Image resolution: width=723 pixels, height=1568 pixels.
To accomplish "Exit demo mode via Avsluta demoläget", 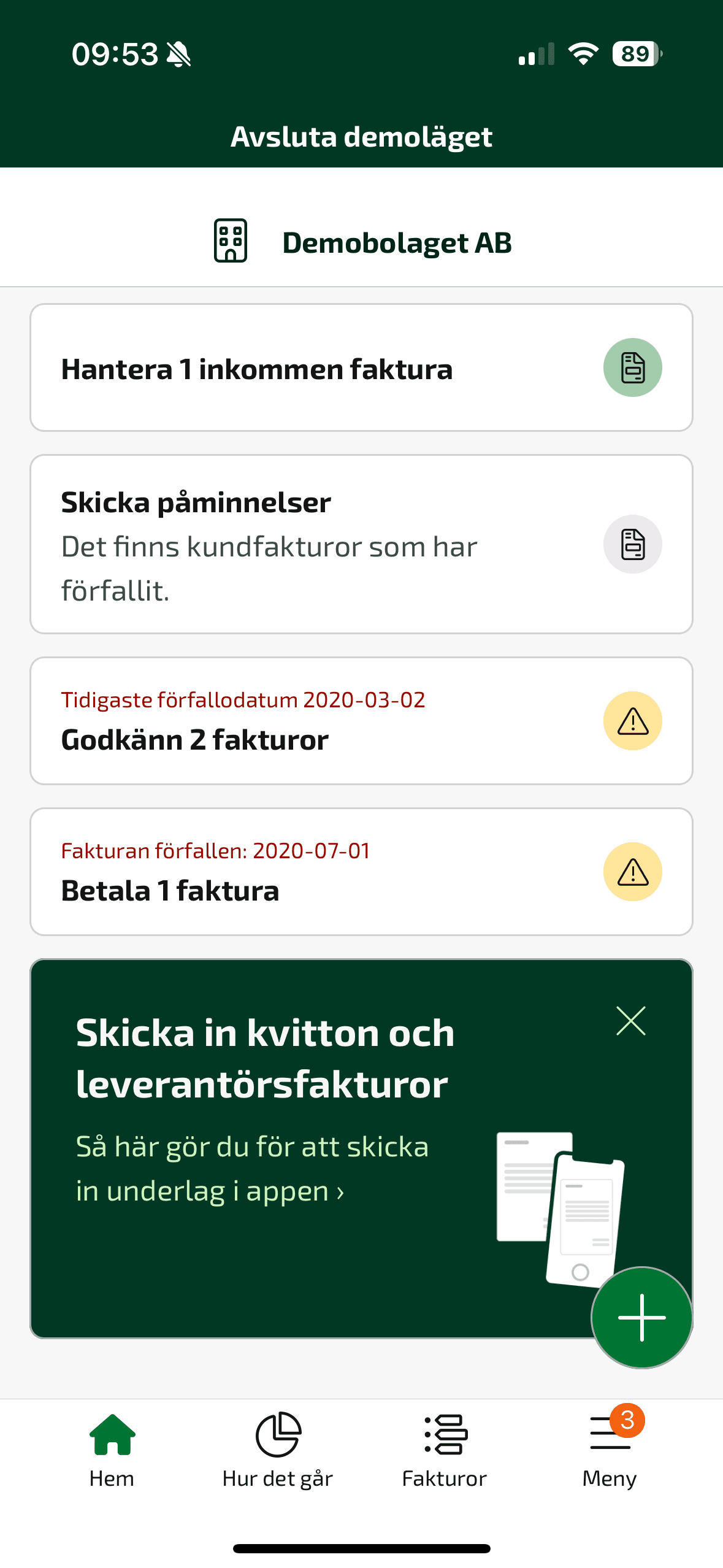I will pyautogui.click(x=361, y=137).
